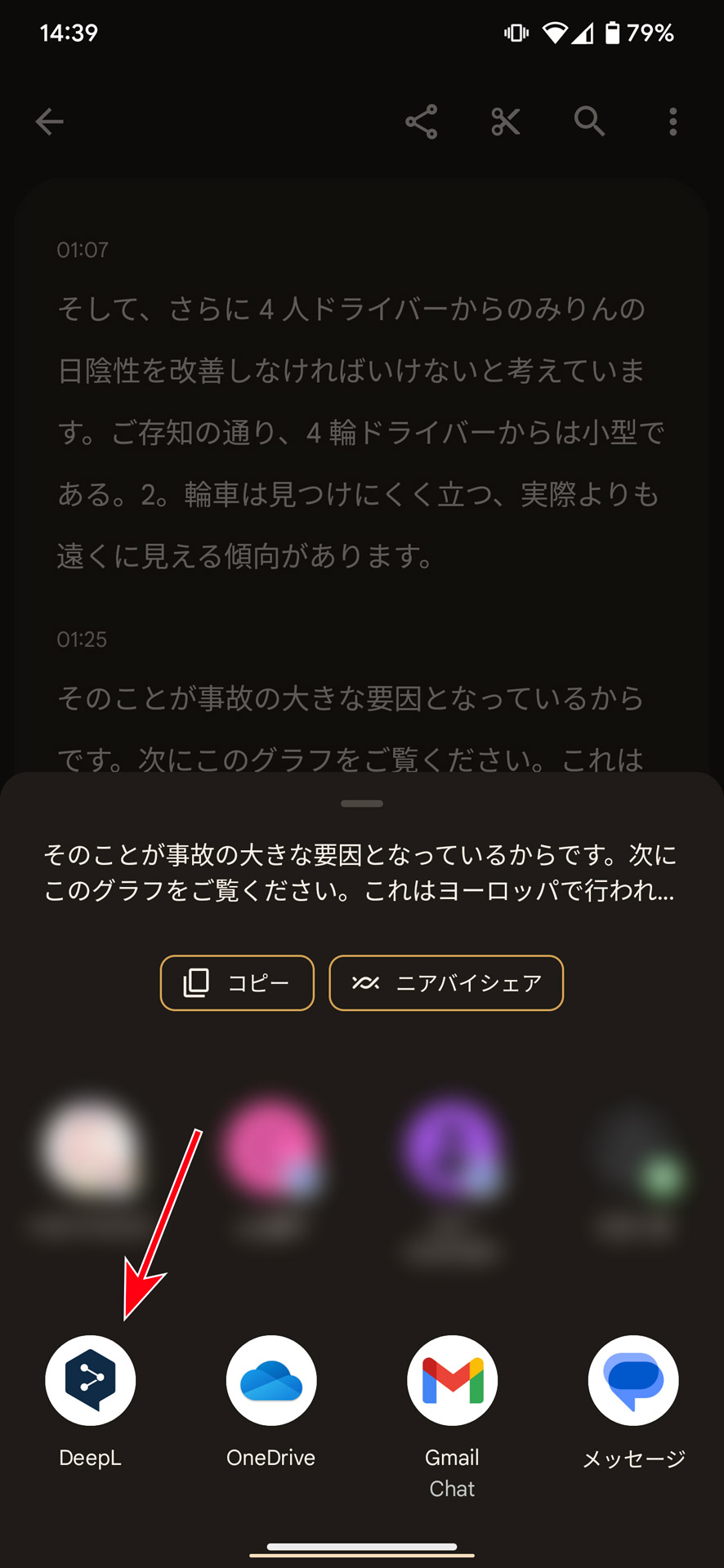Tap the back arrow to exit
Image resolution: width=724 pixels, height=1568 pixels.
click(50, 121)
